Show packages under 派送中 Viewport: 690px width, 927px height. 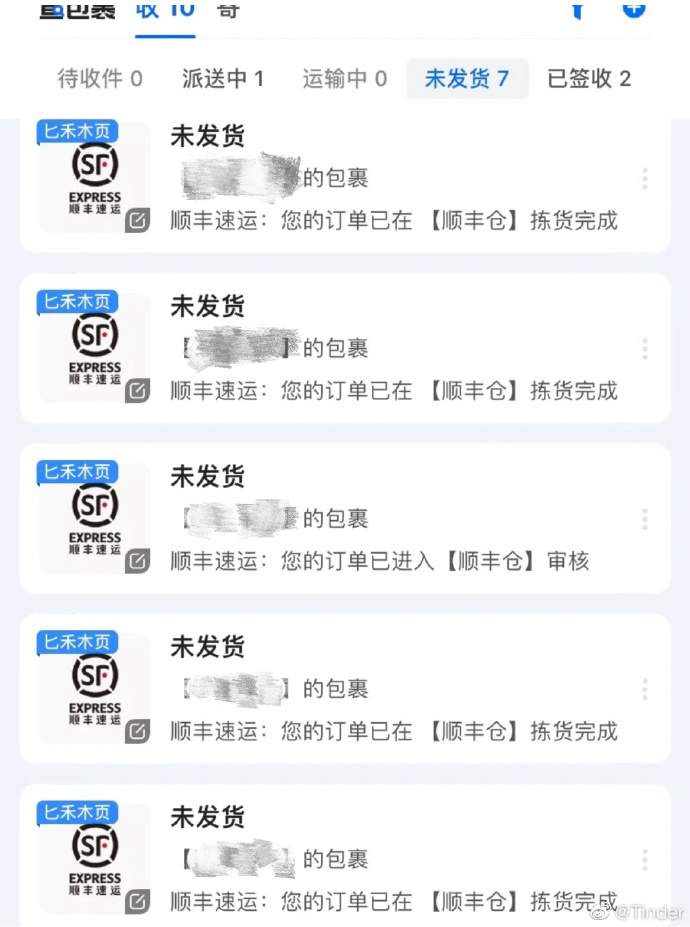point(223,79)
